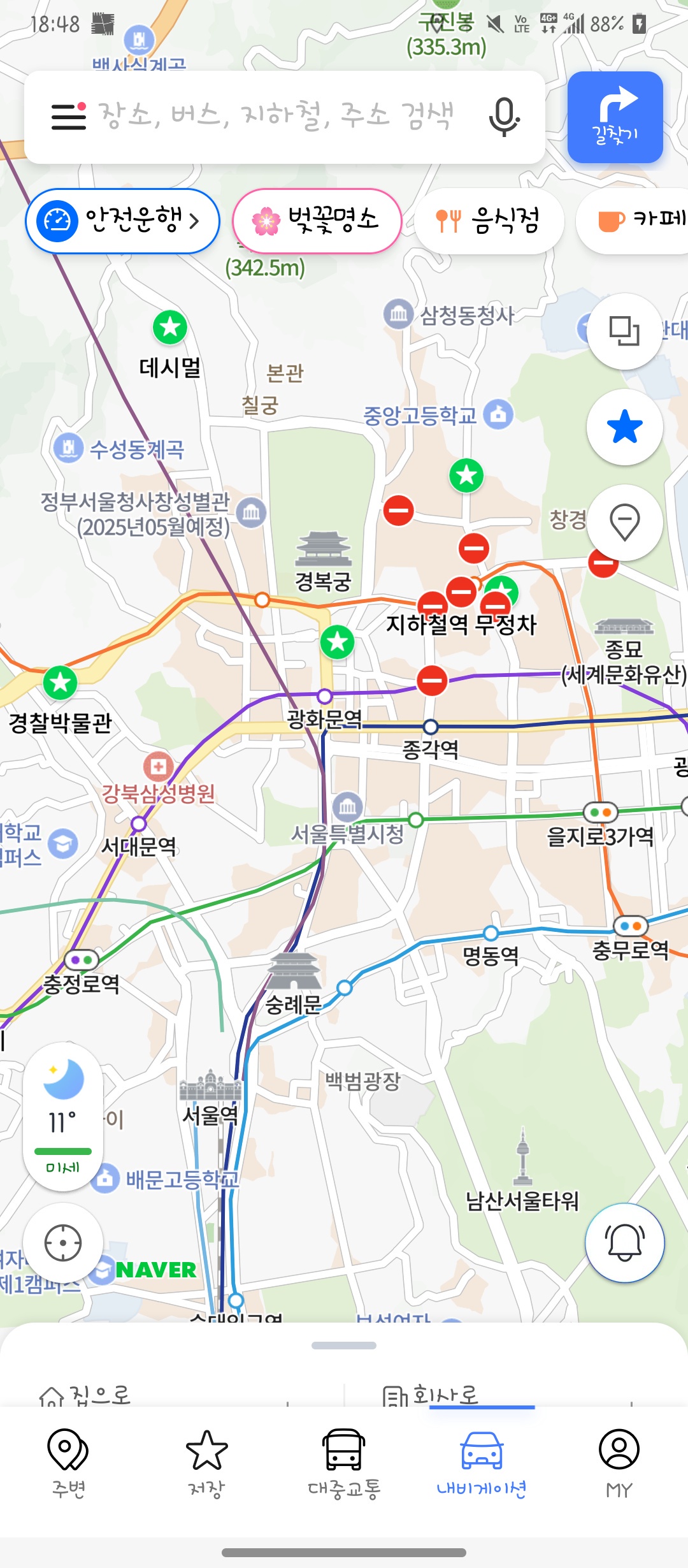Open the hamburger menu in search bar
The height and width of the screenshot is (1568, 688).
coord(68,117)
